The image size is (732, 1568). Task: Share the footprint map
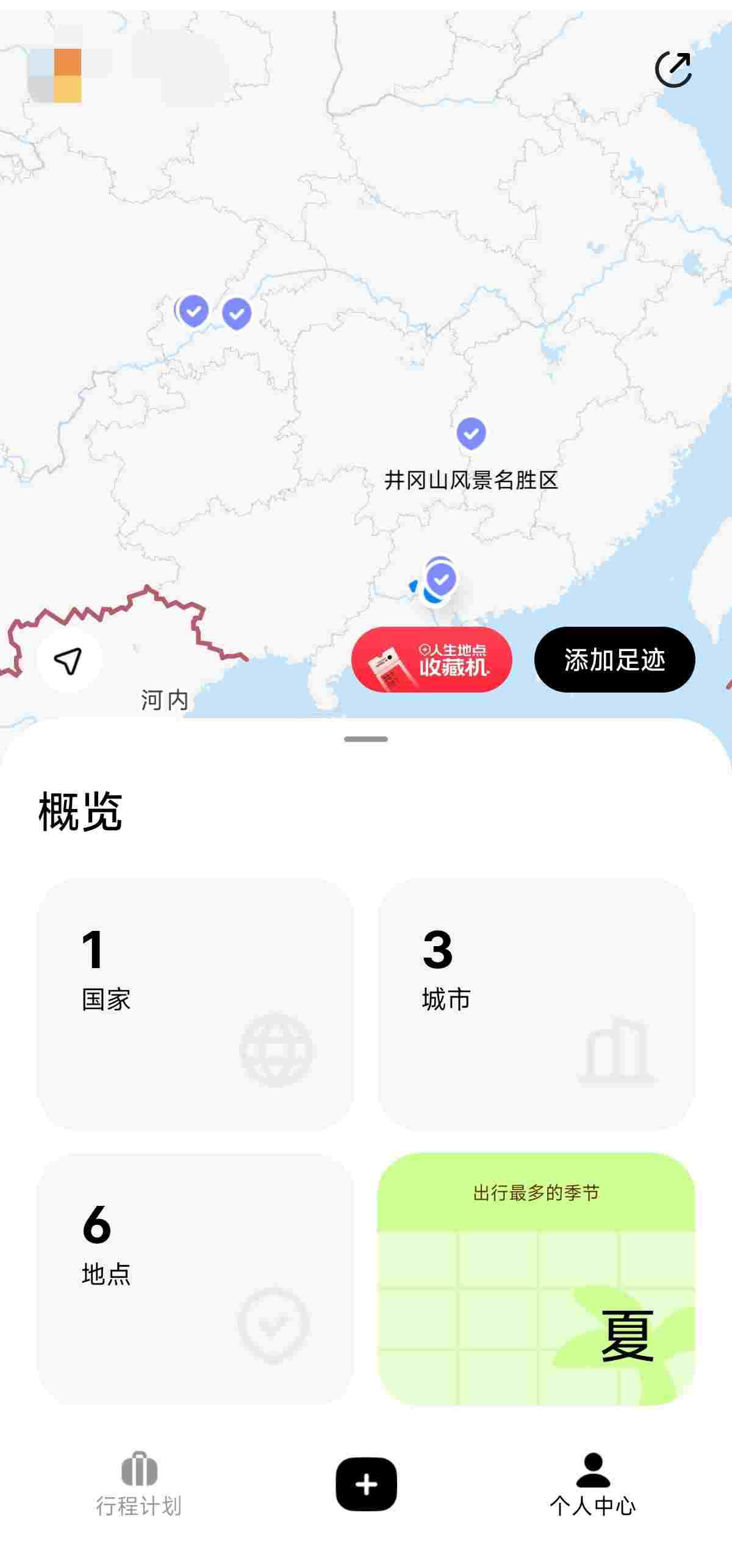[673, 70]
